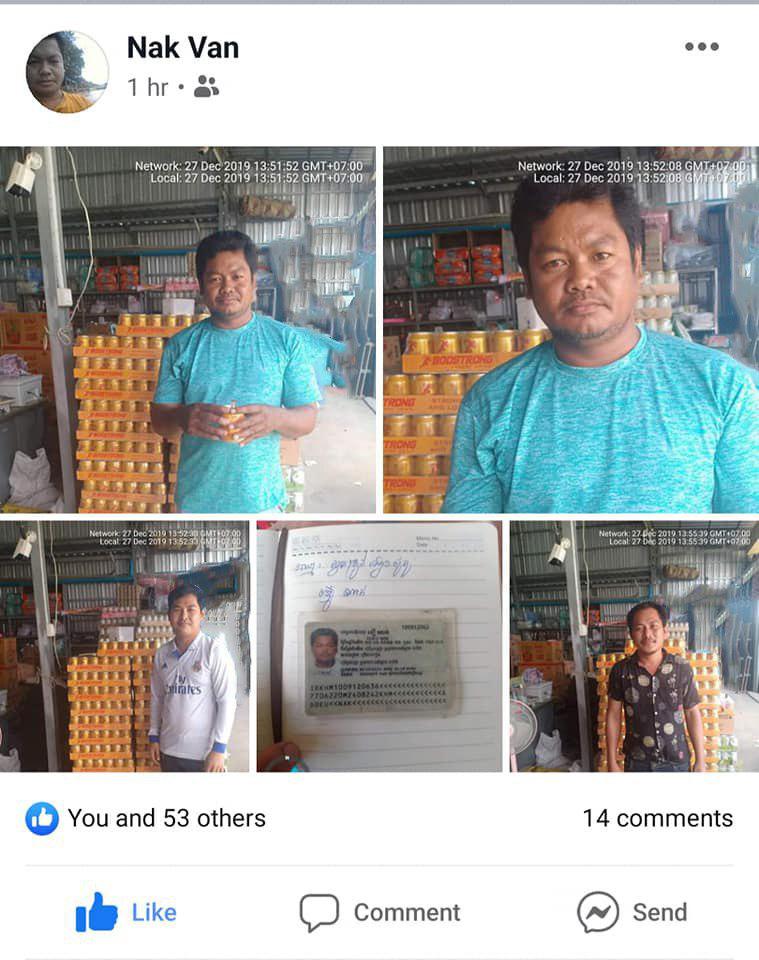The width and height of the screenshot is (759, 960).
Task: Send this post via Messenger
Action: click(x=632, y=912)
